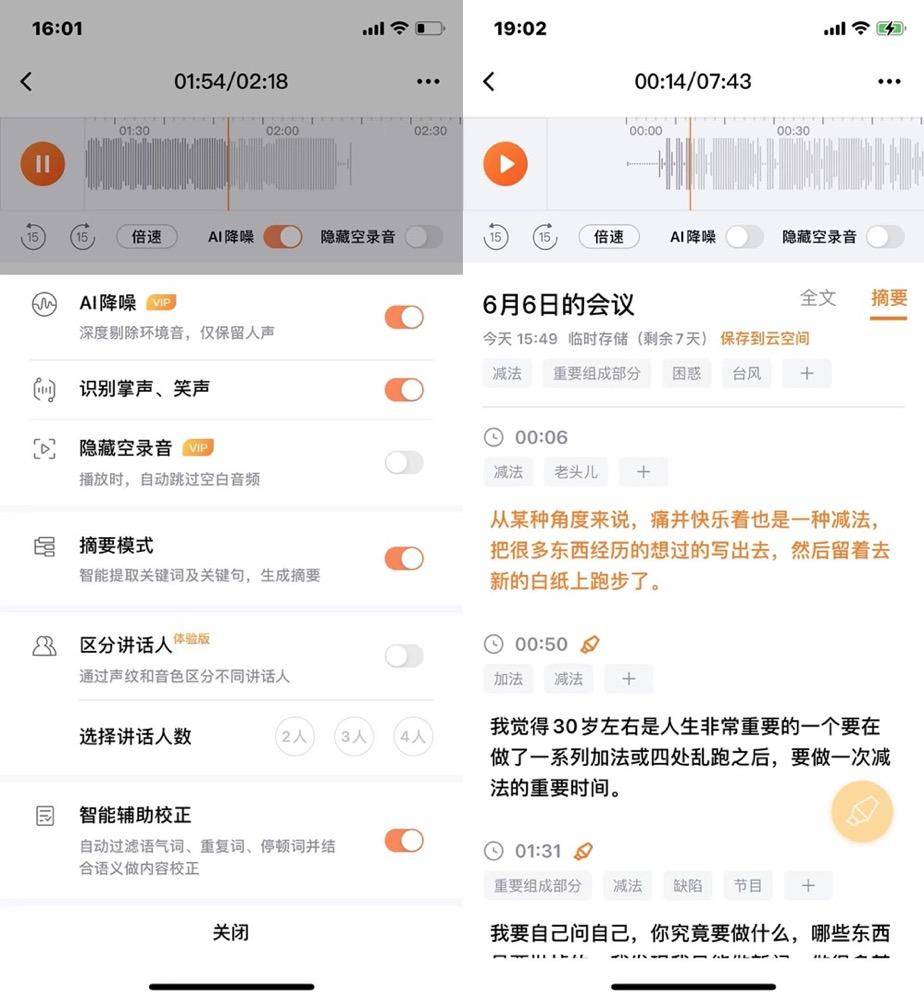The height and width of the screenshot is (1000, 924).
Task: Enable 区分讲话人 switch
Action: [x=404, y=656]
